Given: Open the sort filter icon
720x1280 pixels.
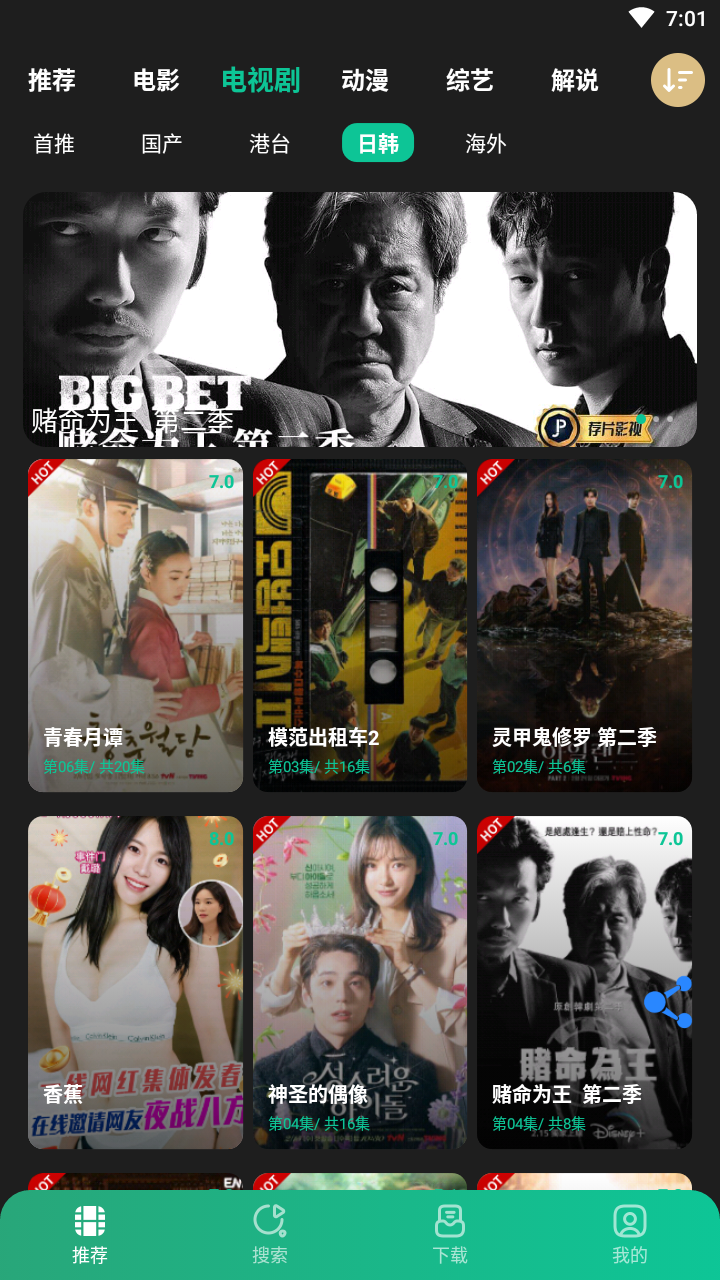Looking at the screenshot, I should point(677,80).
